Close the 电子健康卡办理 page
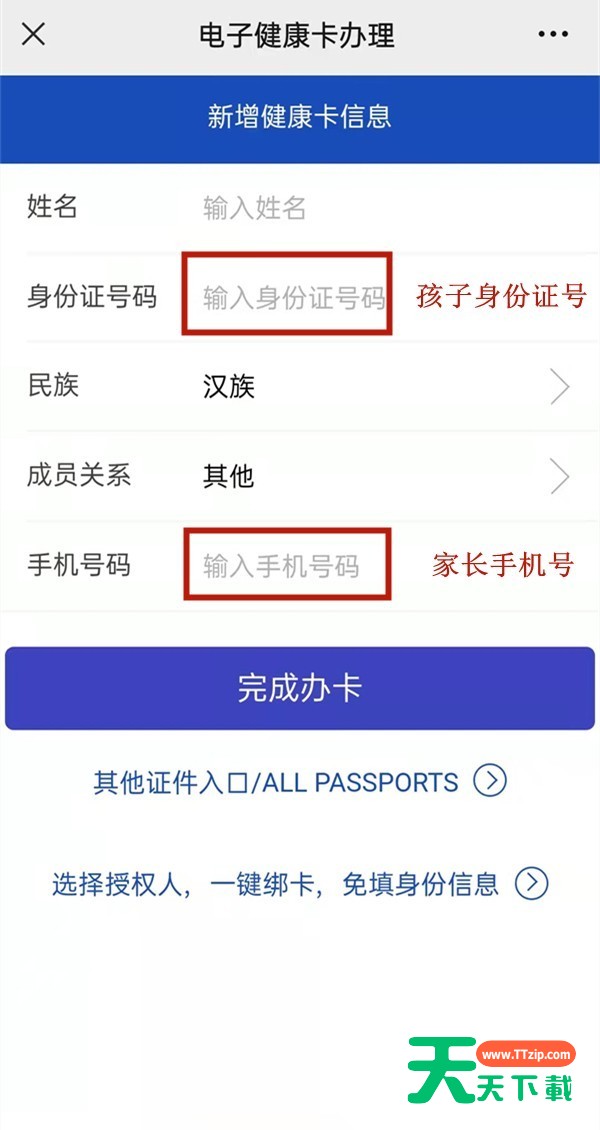The height and width of the screenshot is (1130, 600). click(x=34, y=35)
